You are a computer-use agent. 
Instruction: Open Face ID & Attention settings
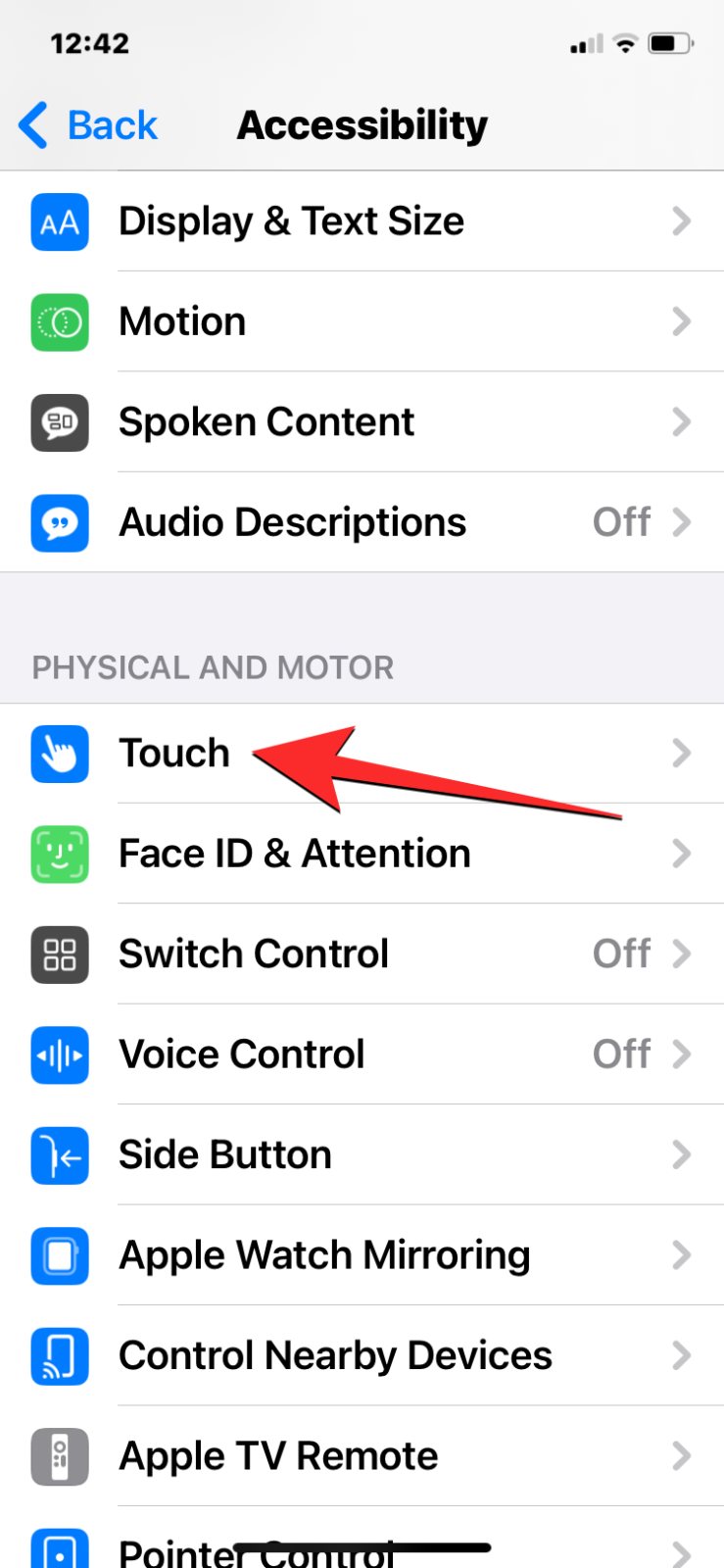click(294, 854)
